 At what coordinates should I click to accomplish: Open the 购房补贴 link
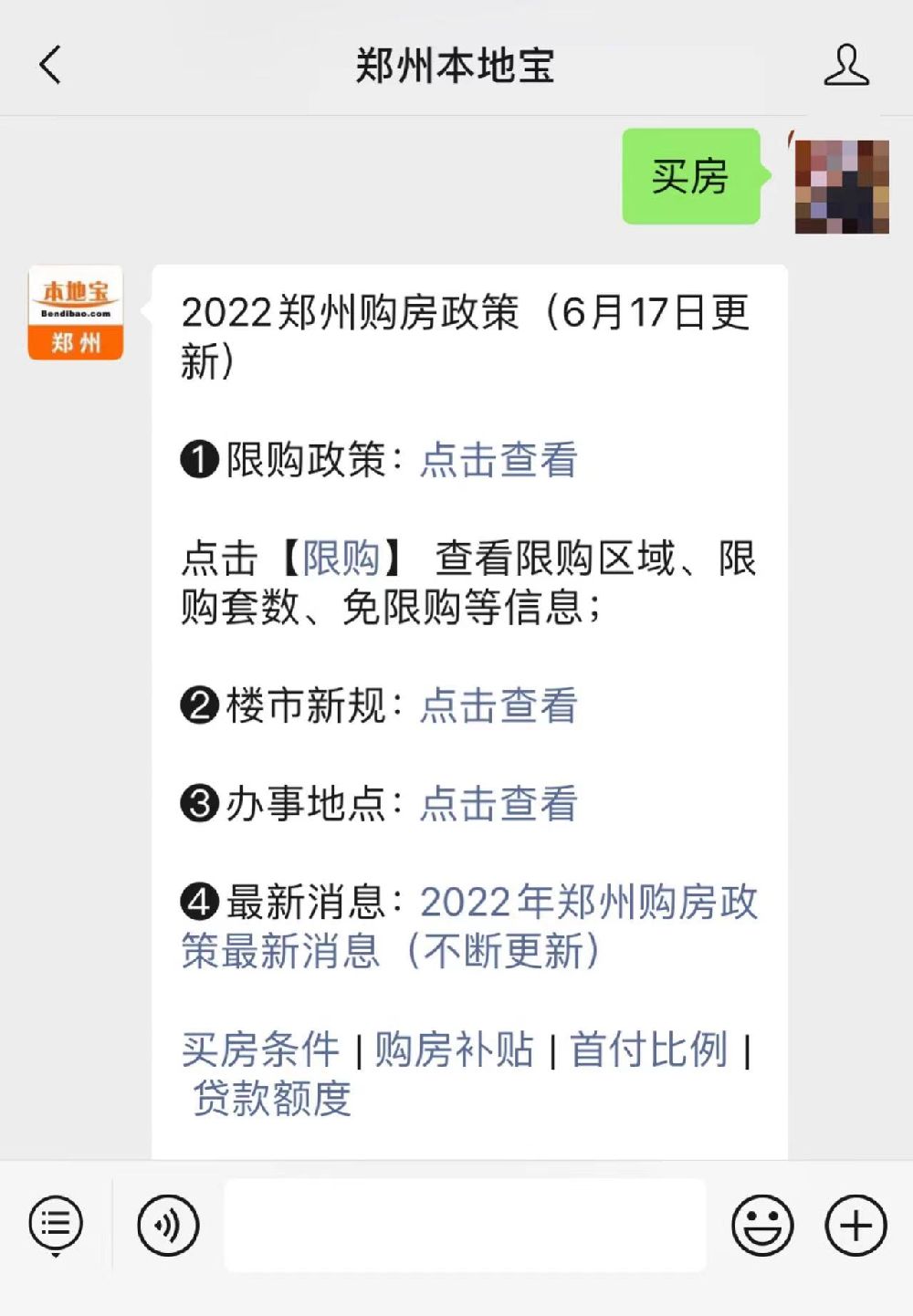(x=454, y=1050)
